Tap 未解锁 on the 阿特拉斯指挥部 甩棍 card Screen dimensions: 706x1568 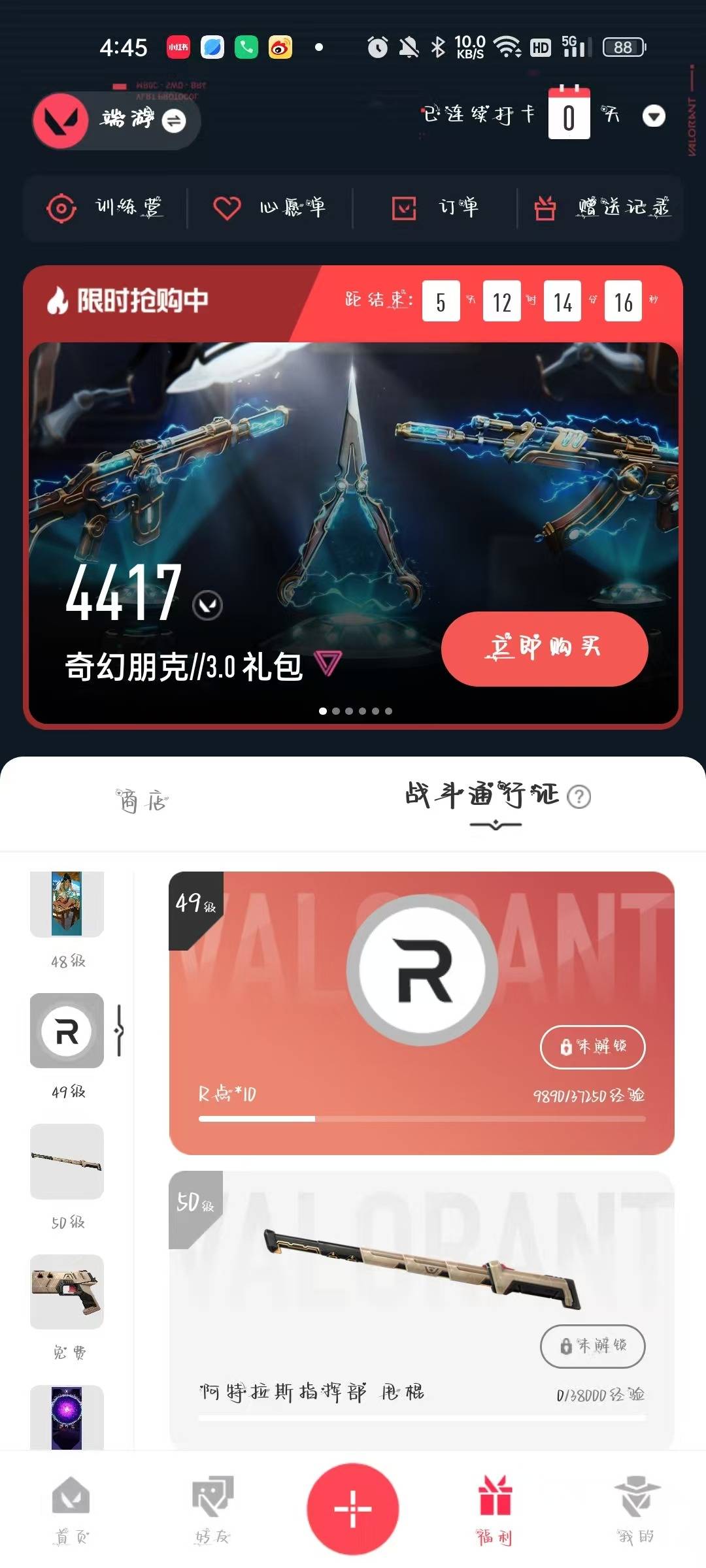(x=592, y=1346)
